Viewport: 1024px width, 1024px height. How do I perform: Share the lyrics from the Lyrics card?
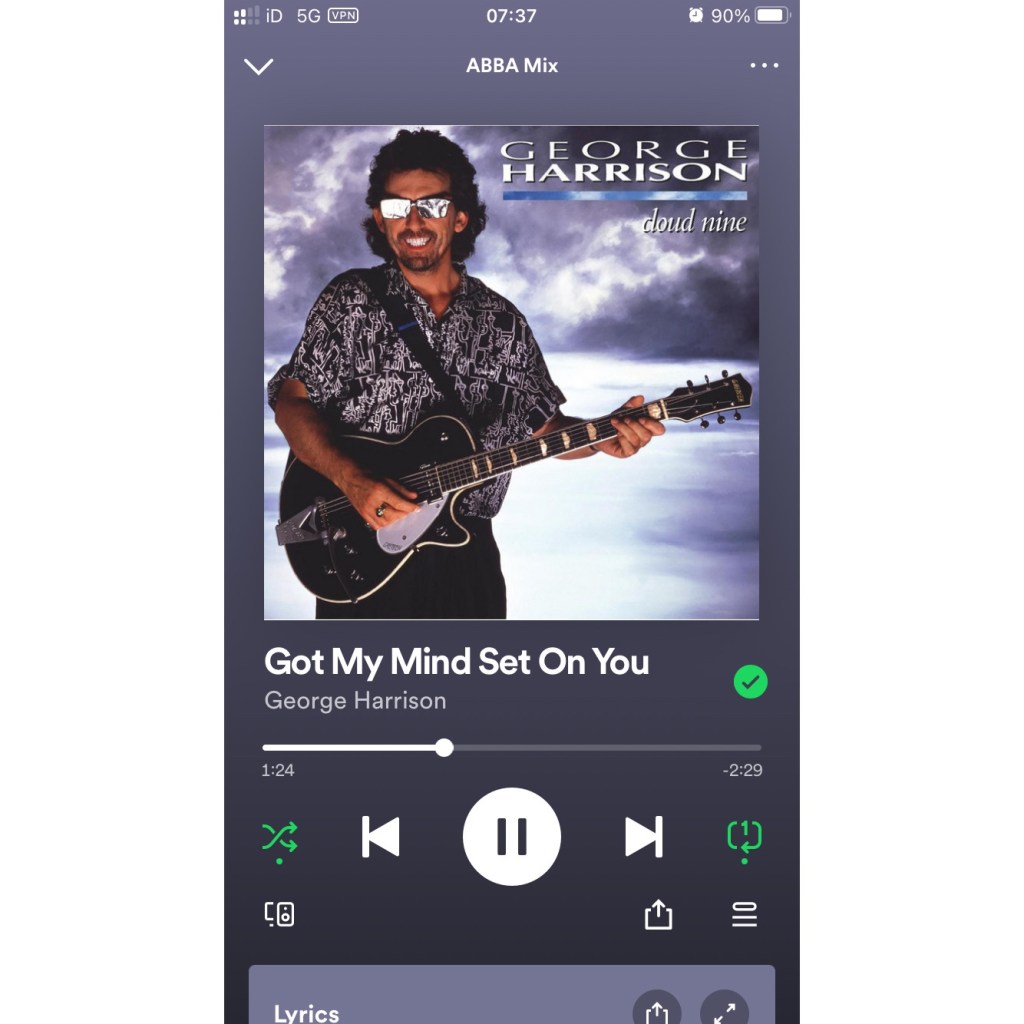(x=657, y=1010)
